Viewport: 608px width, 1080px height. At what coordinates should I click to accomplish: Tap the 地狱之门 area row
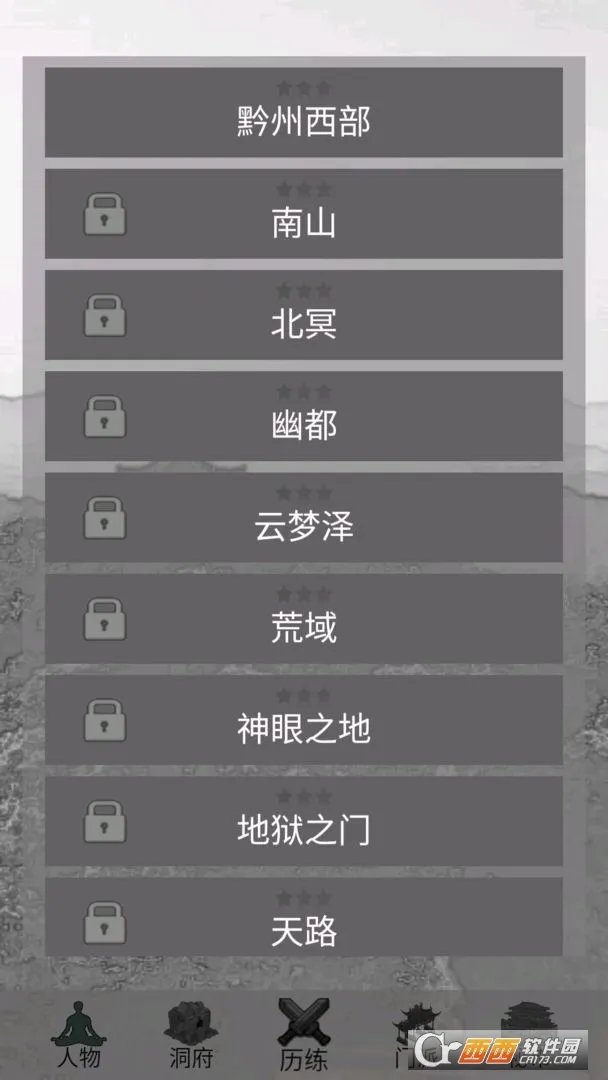click(304, 821)
